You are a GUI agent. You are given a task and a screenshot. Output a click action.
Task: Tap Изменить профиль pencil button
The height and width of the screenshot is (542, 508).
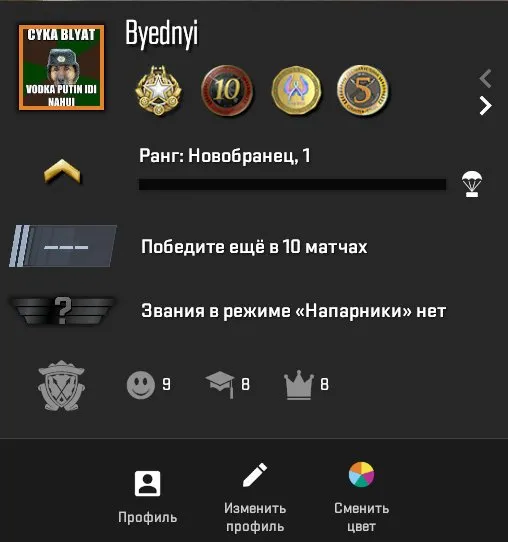point(255,497)
